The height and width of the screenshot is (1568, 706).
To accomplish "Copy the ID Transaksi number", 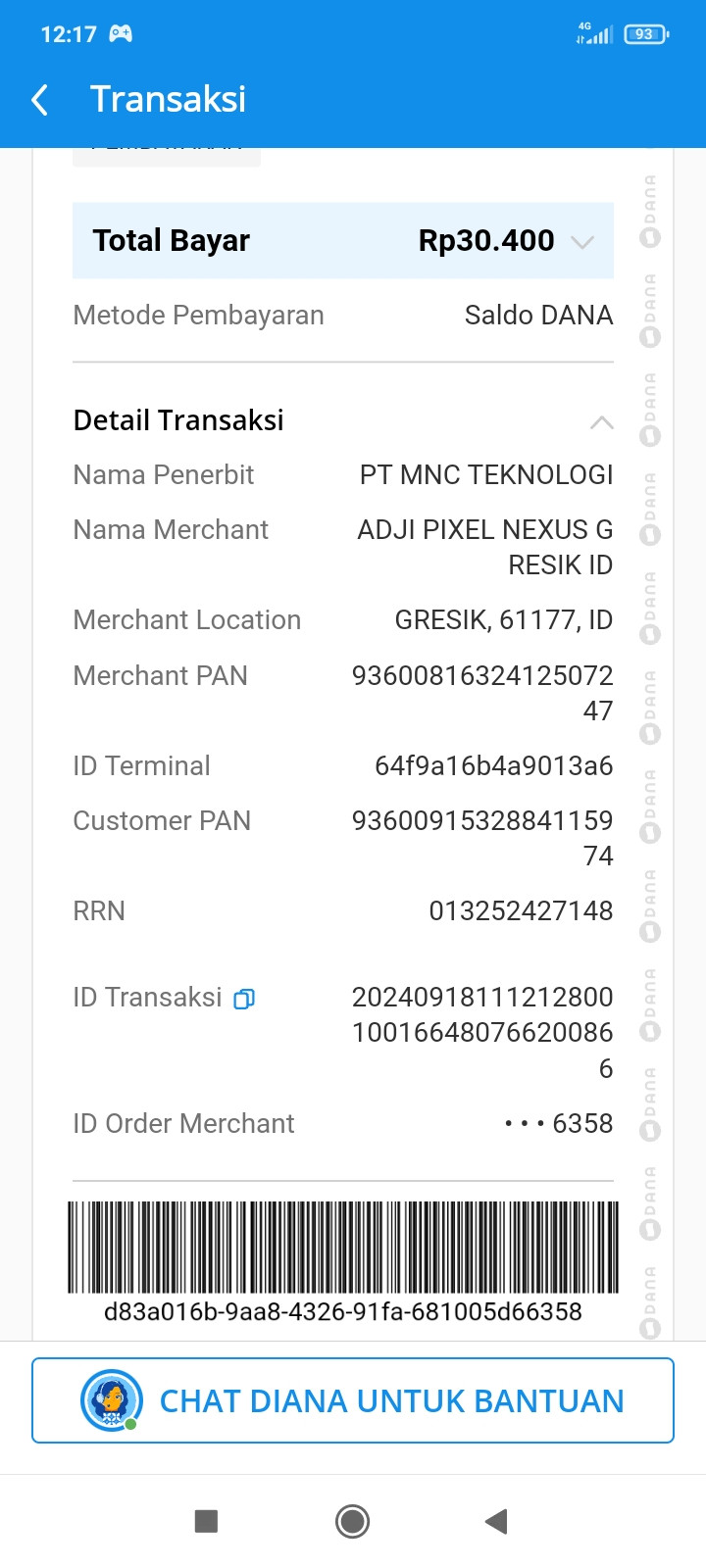I will pyautogui.click(x=244, y=999).
